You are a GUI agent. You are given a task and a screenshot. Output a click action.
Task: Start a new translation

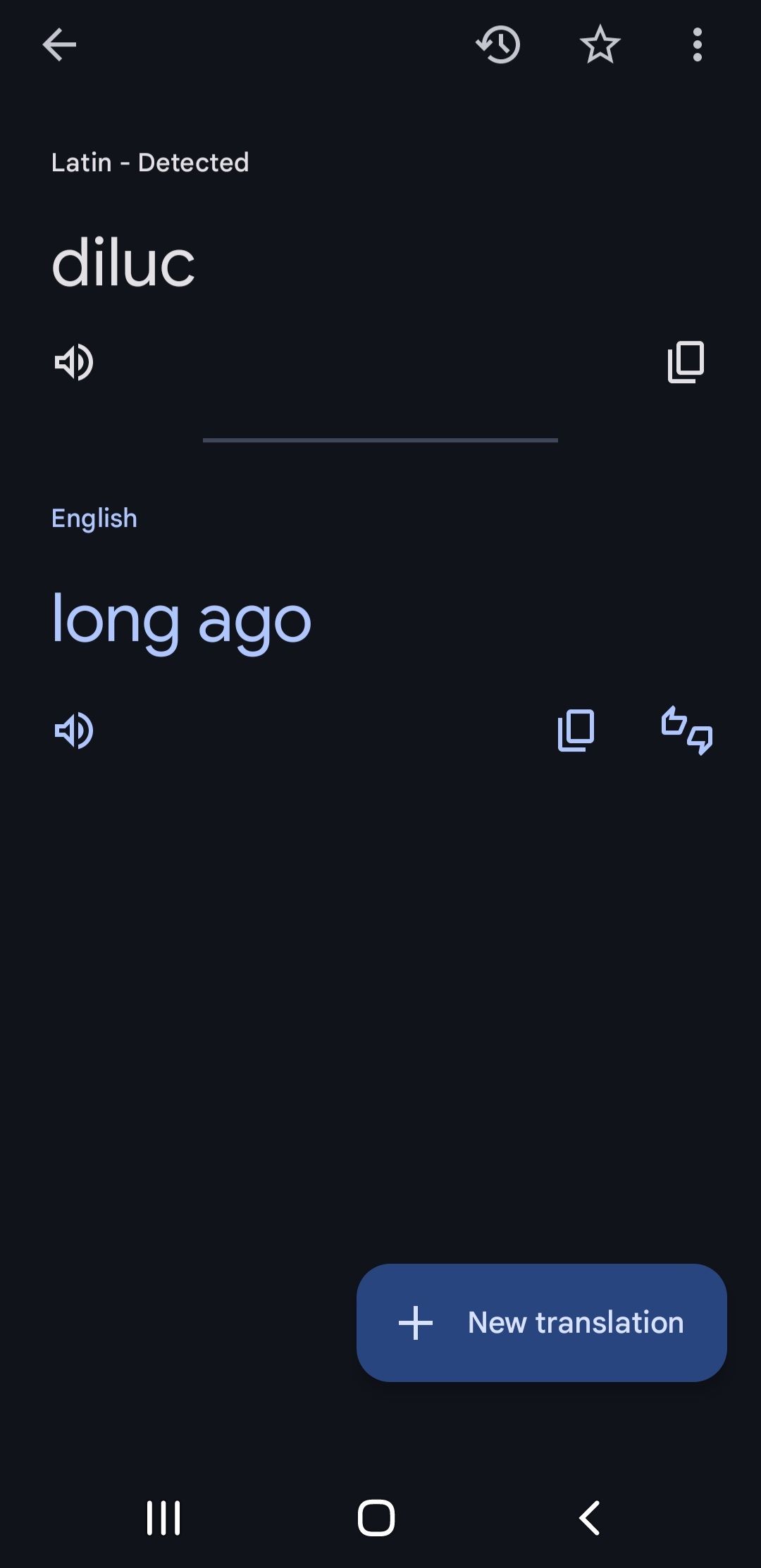pyautogui.click(x=541, y=1322)
